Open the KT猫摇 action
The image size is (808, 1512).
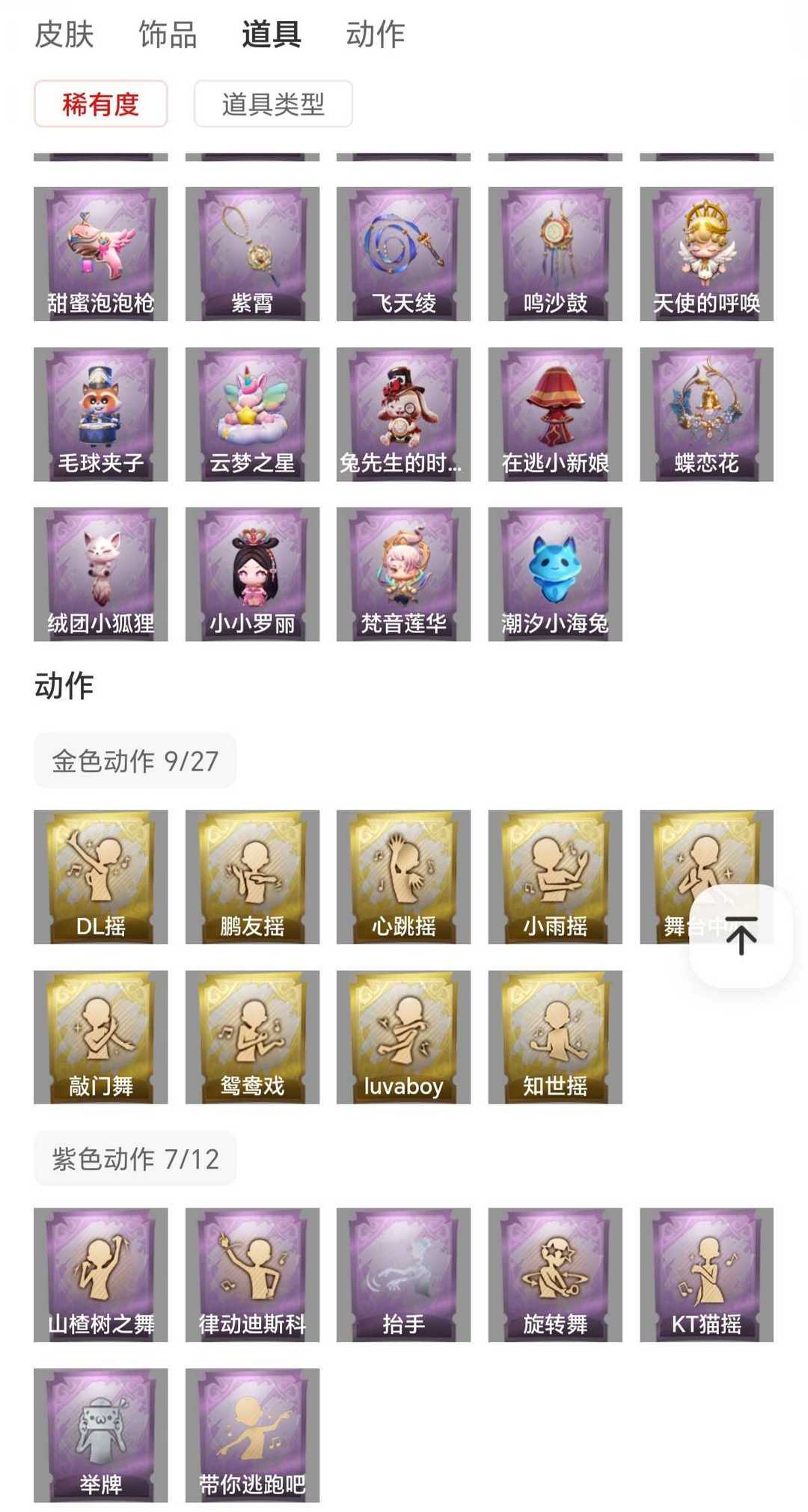coord(706,1275)
